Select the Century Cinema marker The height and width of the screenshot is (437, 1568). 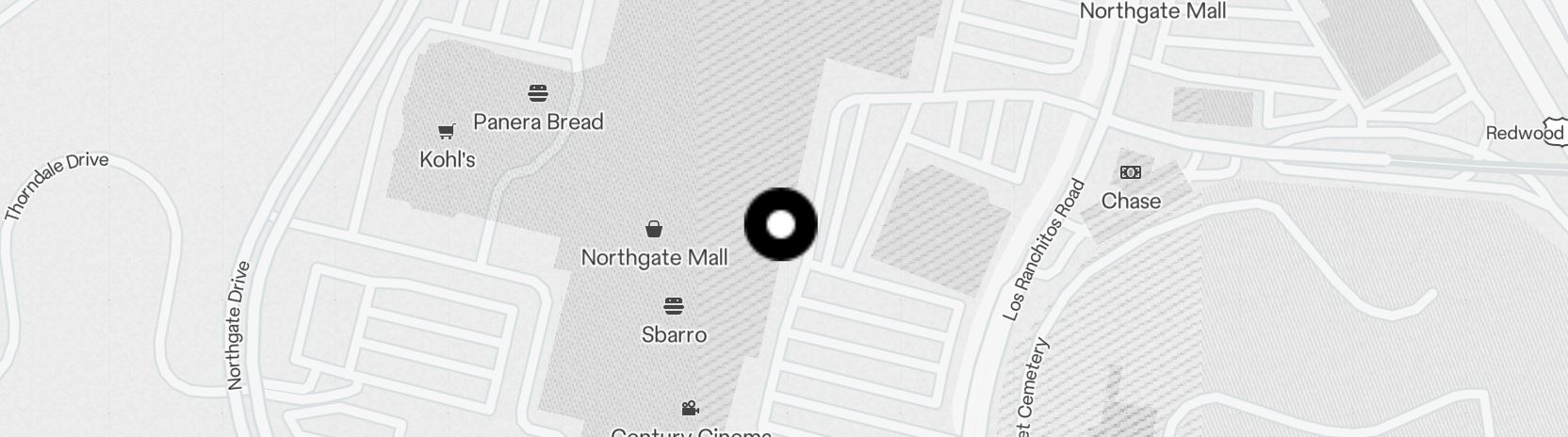[x=690, y=409]
